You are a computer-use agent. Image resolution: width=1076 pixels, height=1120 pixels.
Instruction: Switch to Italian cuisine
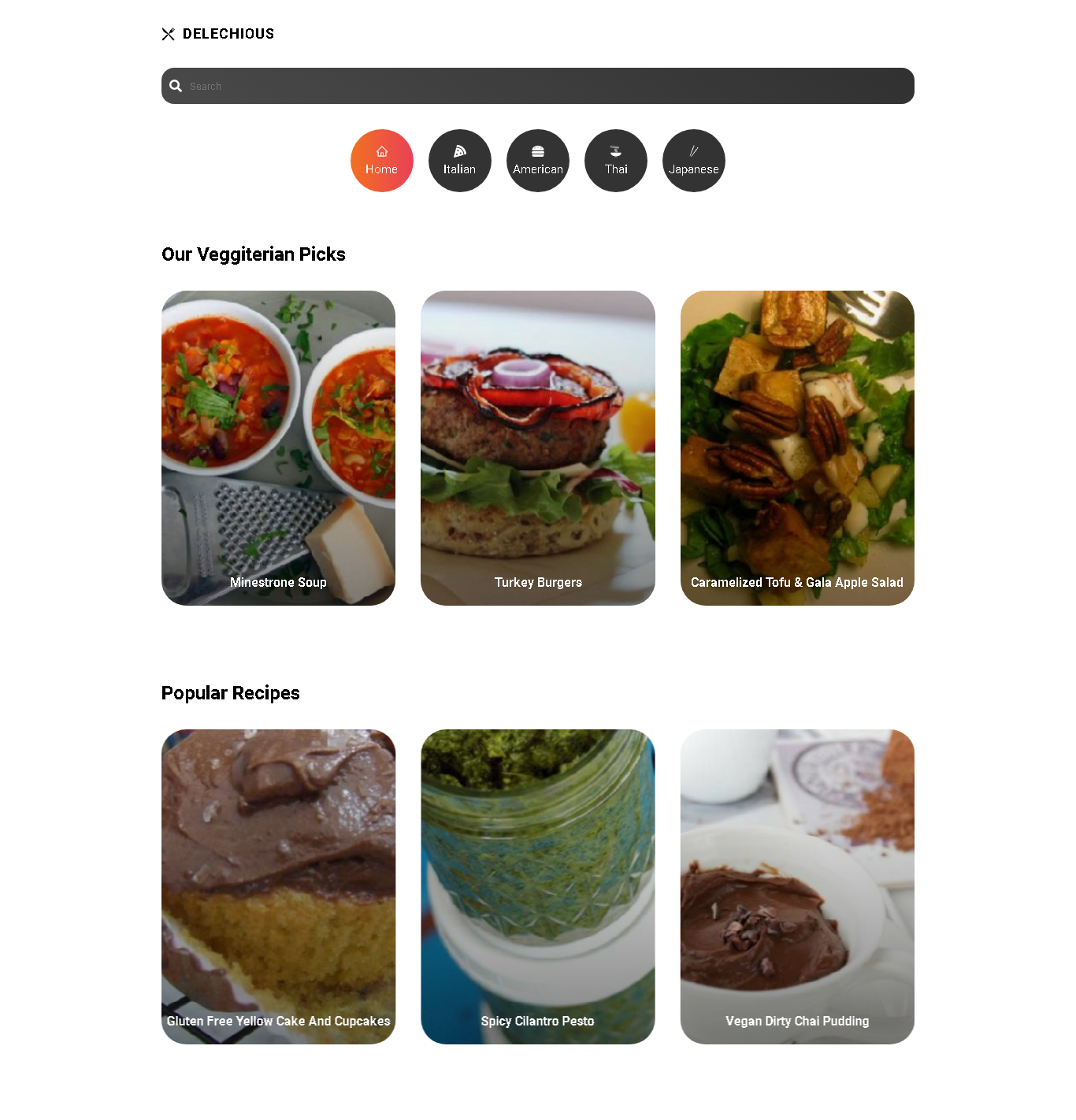click(x=460, y=161)
